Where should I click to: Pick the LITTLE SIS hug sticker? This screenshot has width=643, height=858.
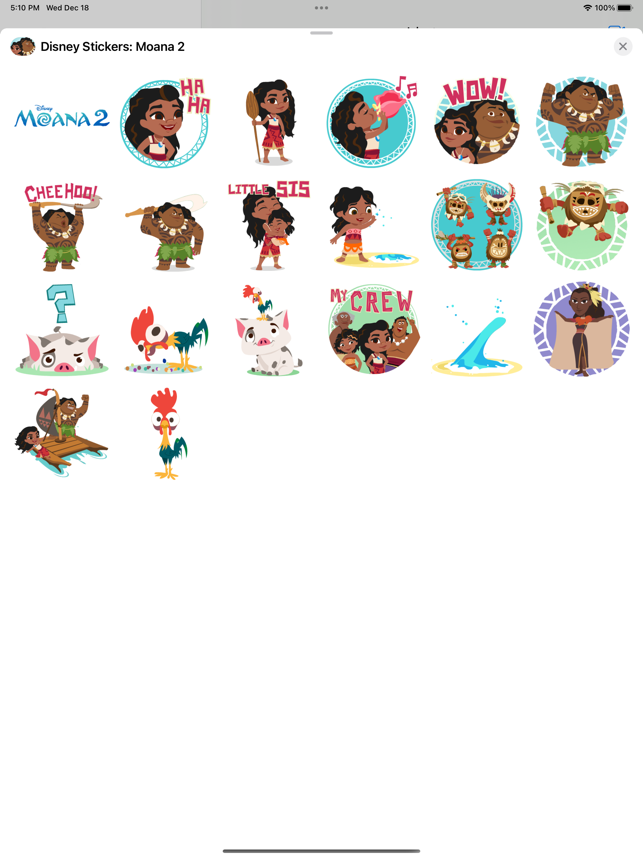coord(268,226)
